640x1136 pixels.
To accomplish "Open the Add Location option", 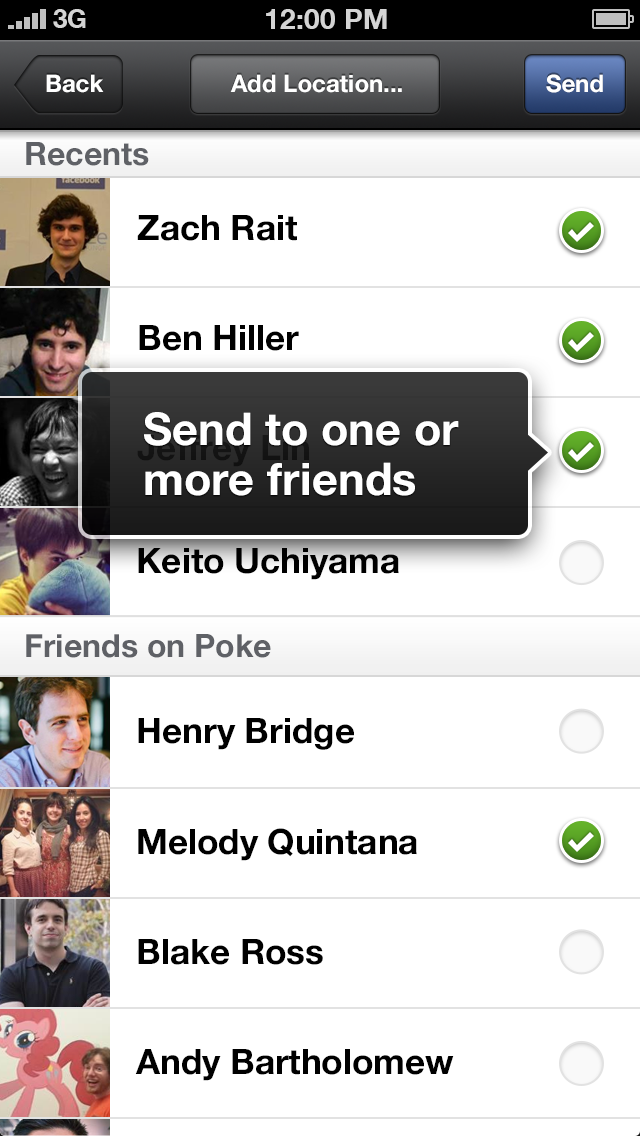I will pos(315,84).
